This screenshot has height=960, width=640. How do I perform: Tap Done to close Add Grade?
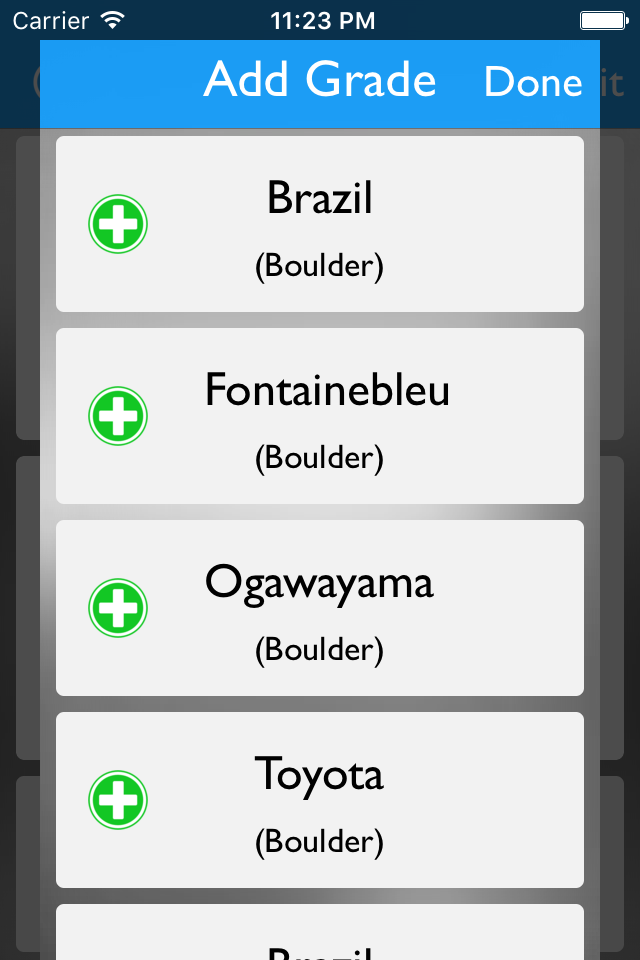pos(533,81)
